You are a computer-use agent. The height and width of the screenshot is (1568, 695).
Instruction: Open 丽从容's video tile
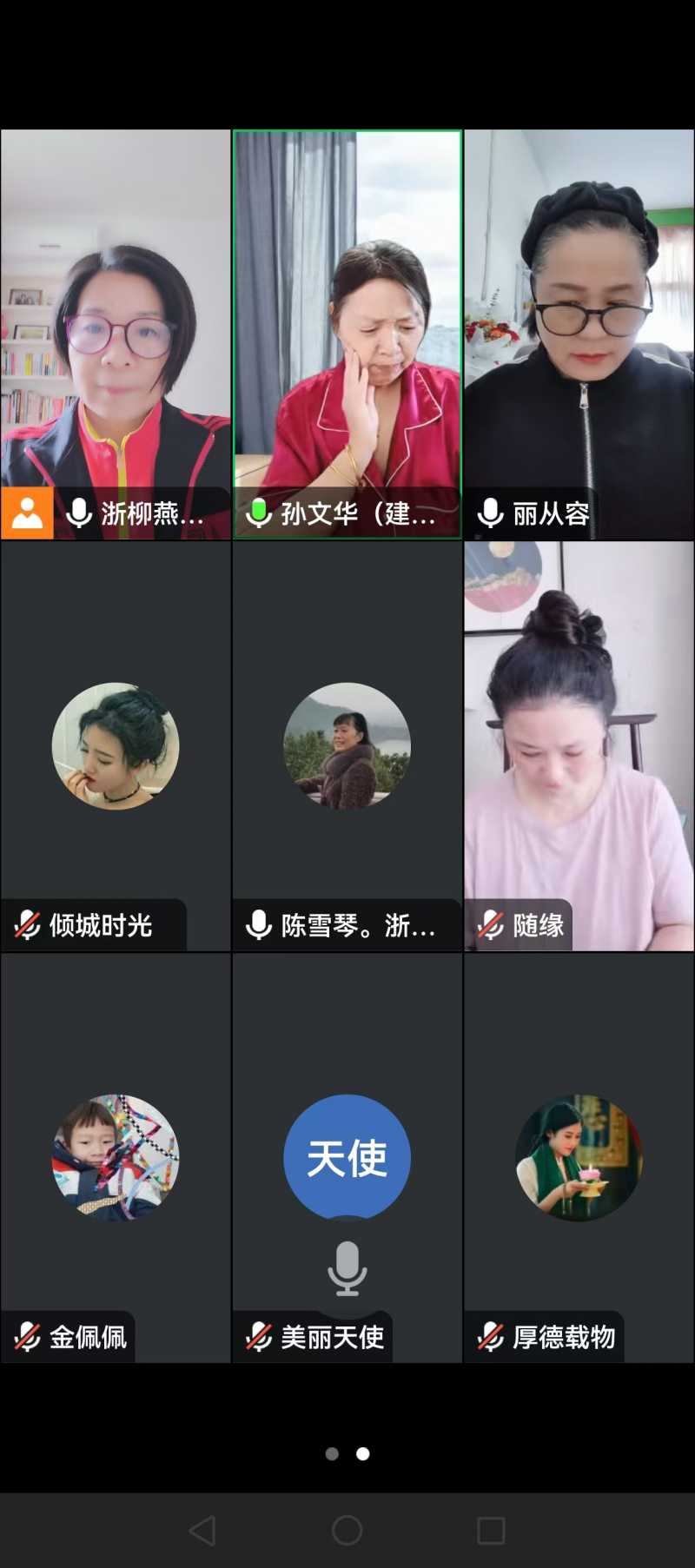pyautogui.click(x=579, y=334)
